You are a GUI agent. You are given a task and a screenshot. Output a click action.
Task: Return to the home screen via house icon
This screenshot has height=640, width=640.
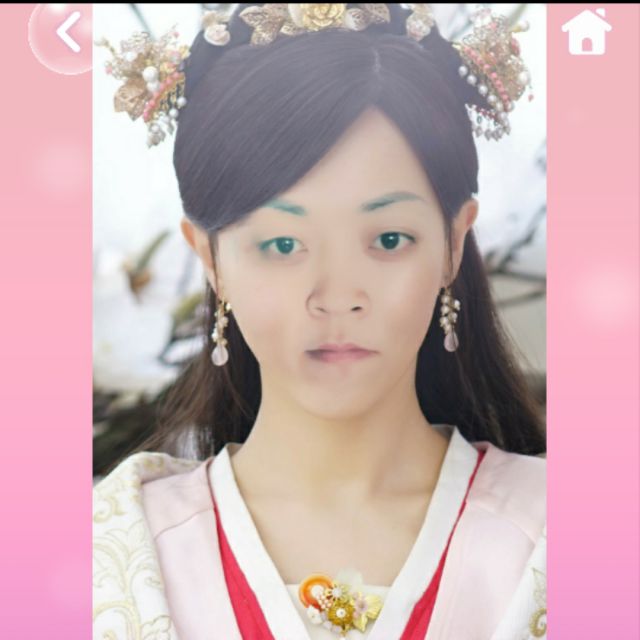click(586, 33)
